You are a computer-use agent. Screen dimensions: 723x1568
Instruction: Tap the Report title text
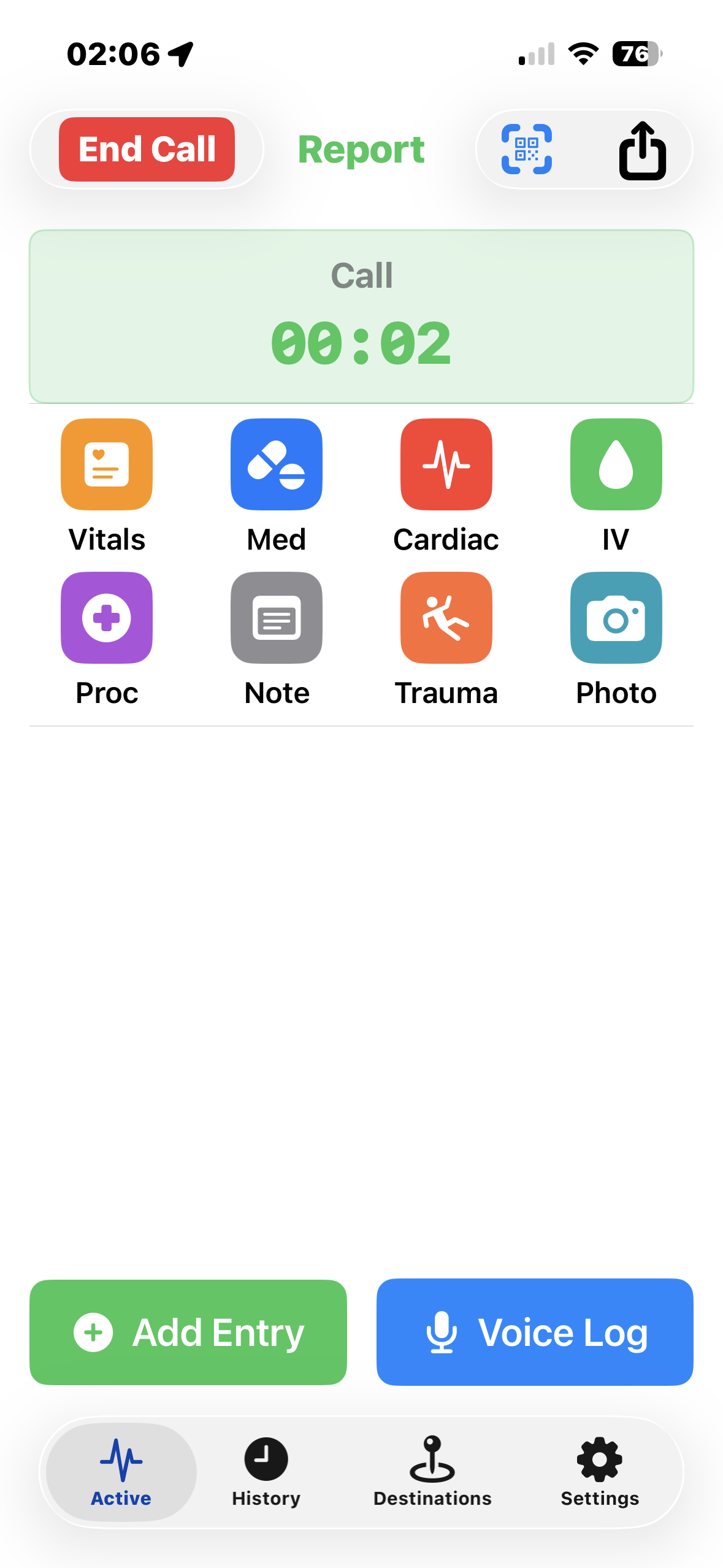(x=361, y=149)
